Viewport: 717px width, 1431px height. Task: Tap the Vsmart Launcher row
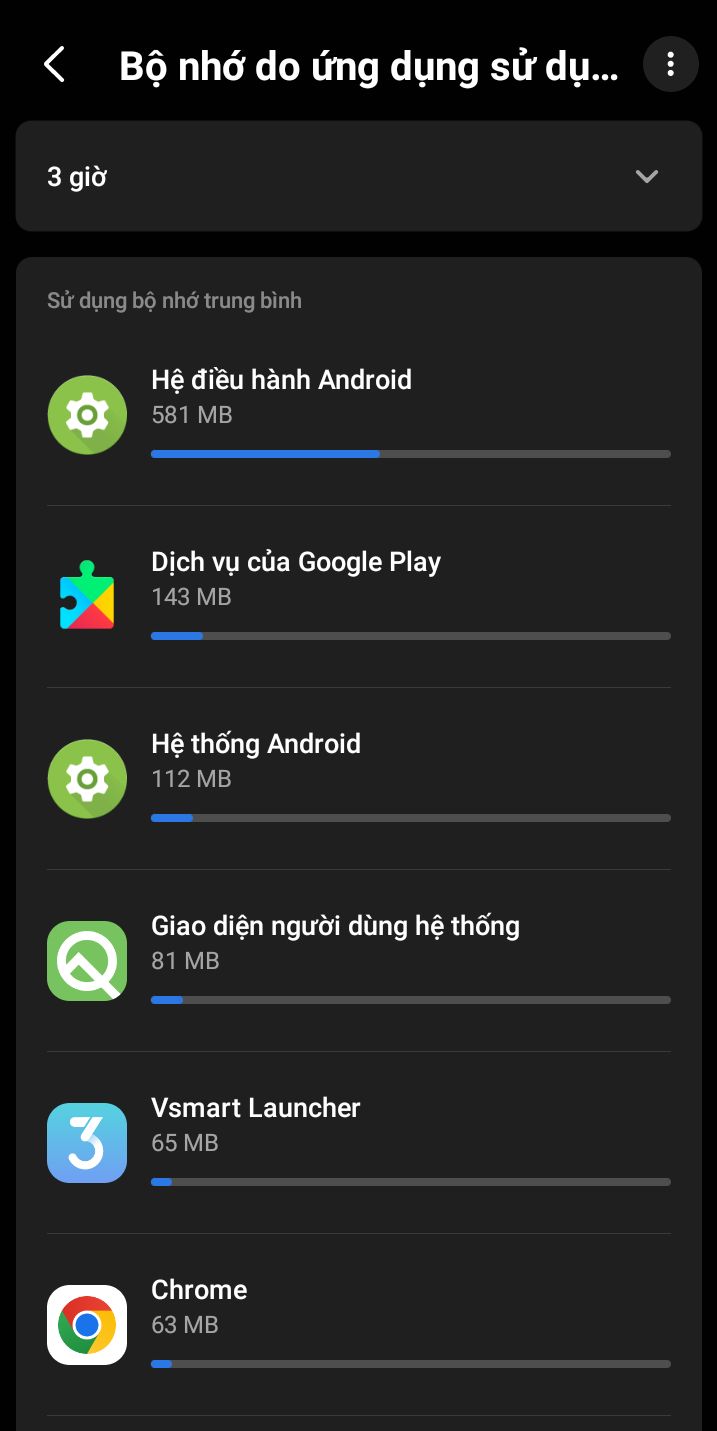(x=358, y=1142)
